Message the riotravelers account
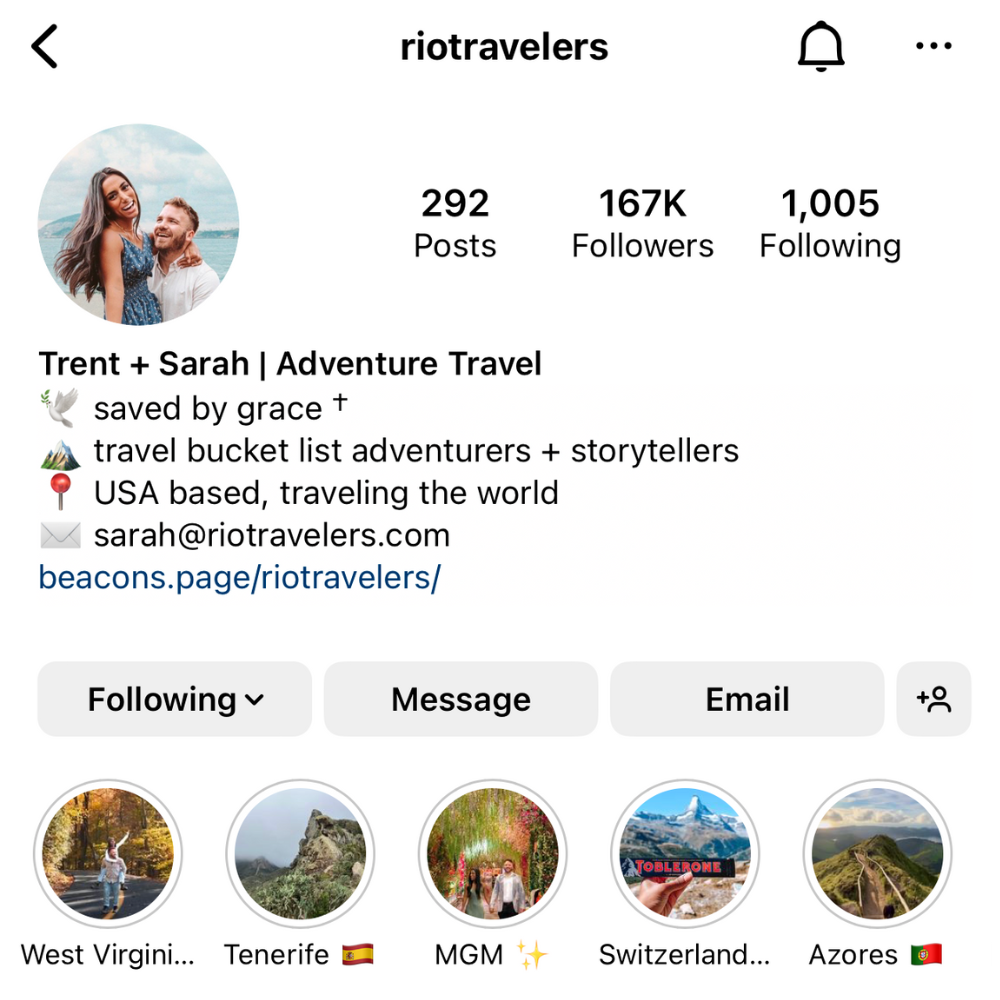 tap(461, 699)
